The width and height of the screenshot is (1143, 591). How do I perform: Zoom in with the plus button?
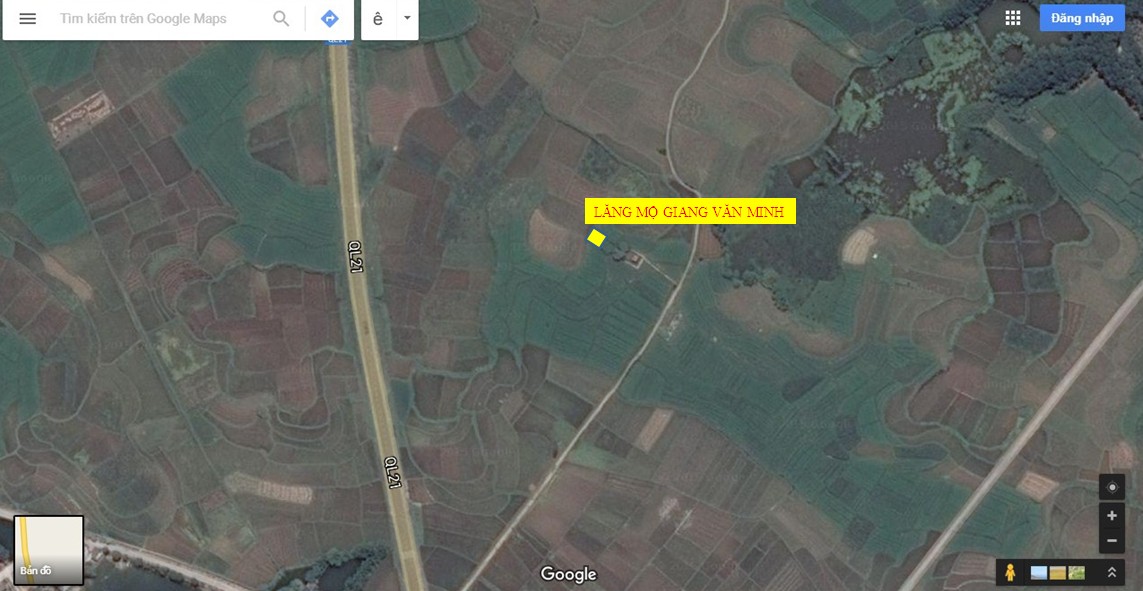1112,516
